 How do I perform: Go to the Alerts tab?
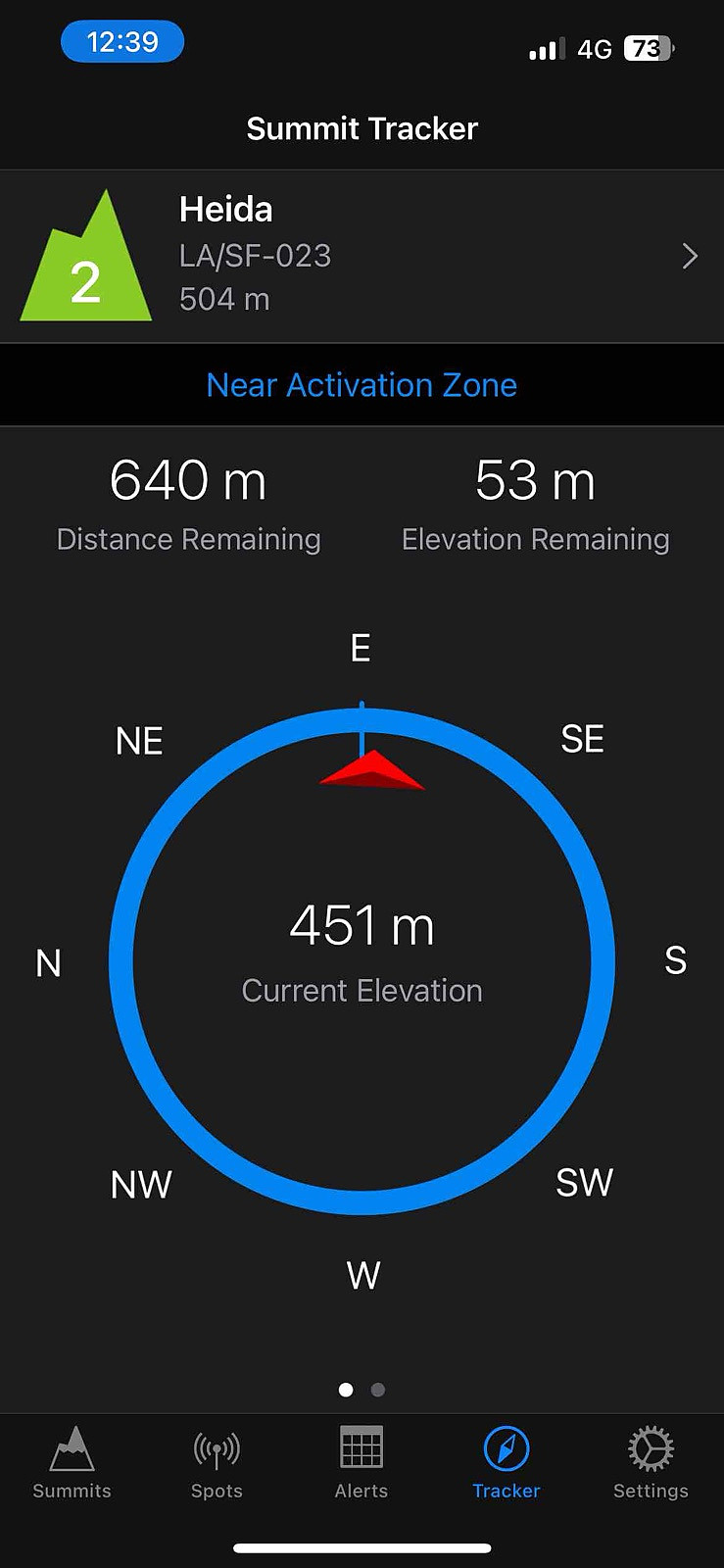coord(362,1463)
